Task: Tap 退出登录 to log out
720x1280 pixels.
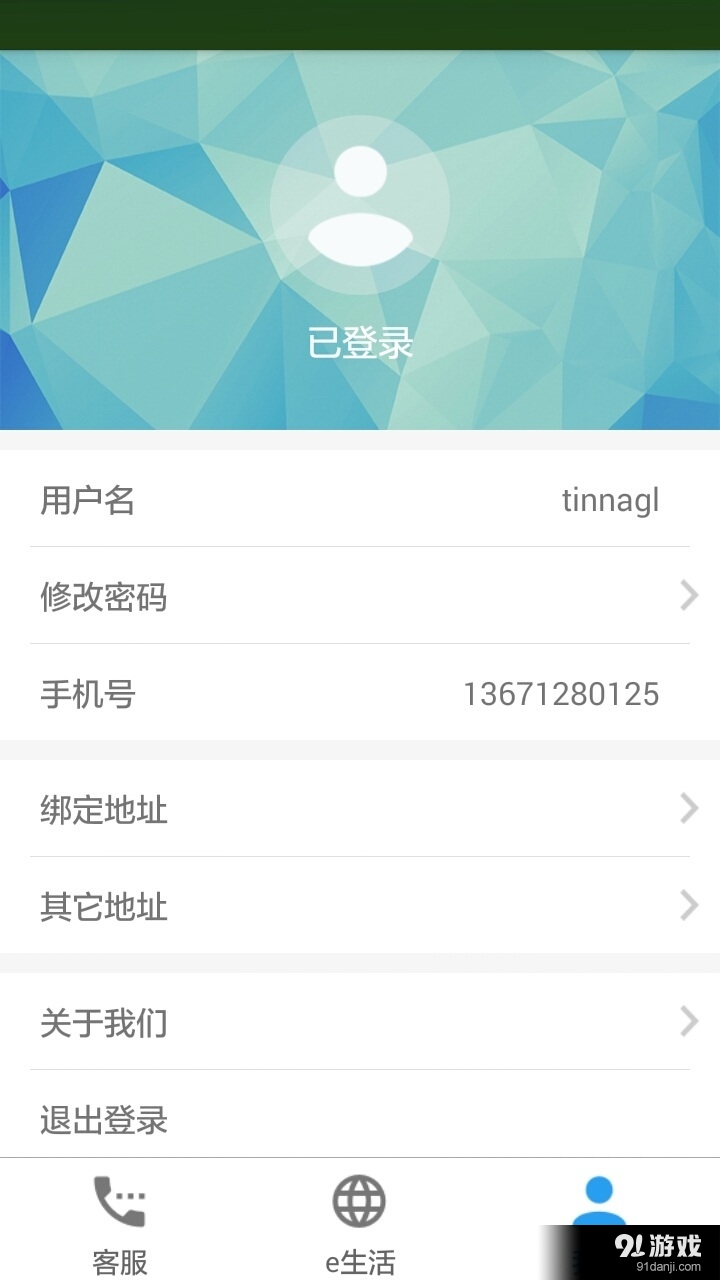Action: (360, 1121)
